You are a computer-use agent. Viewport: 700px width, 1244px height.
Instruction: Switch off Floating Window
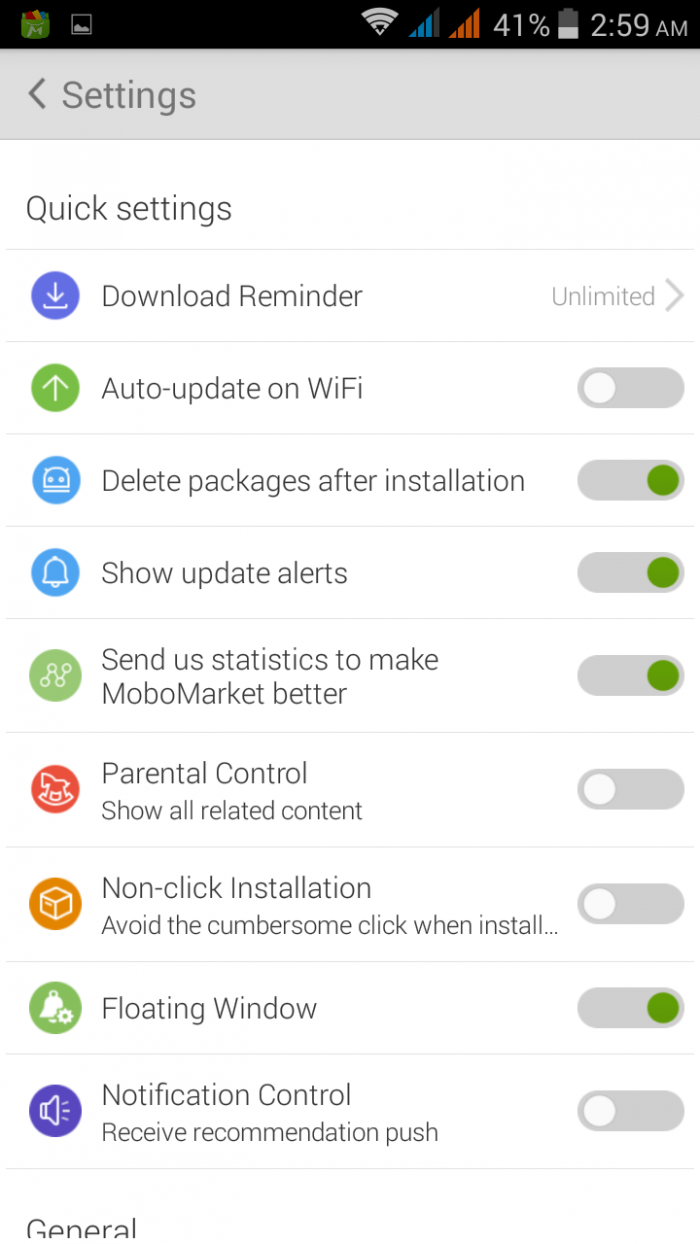630,1008
